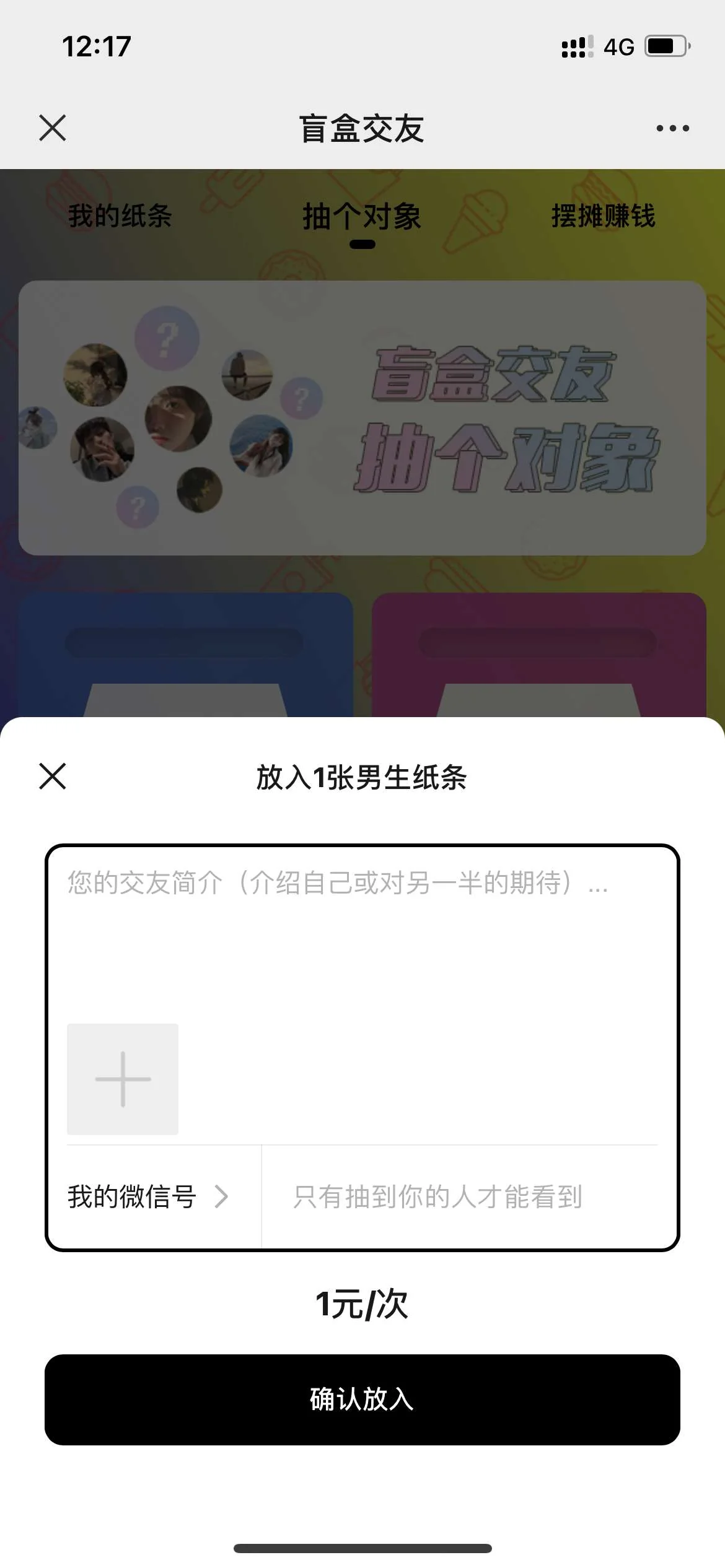Dismiss the 放入1张男生纸条 sheet
The image size is (725, 1568).
point(53,776)
